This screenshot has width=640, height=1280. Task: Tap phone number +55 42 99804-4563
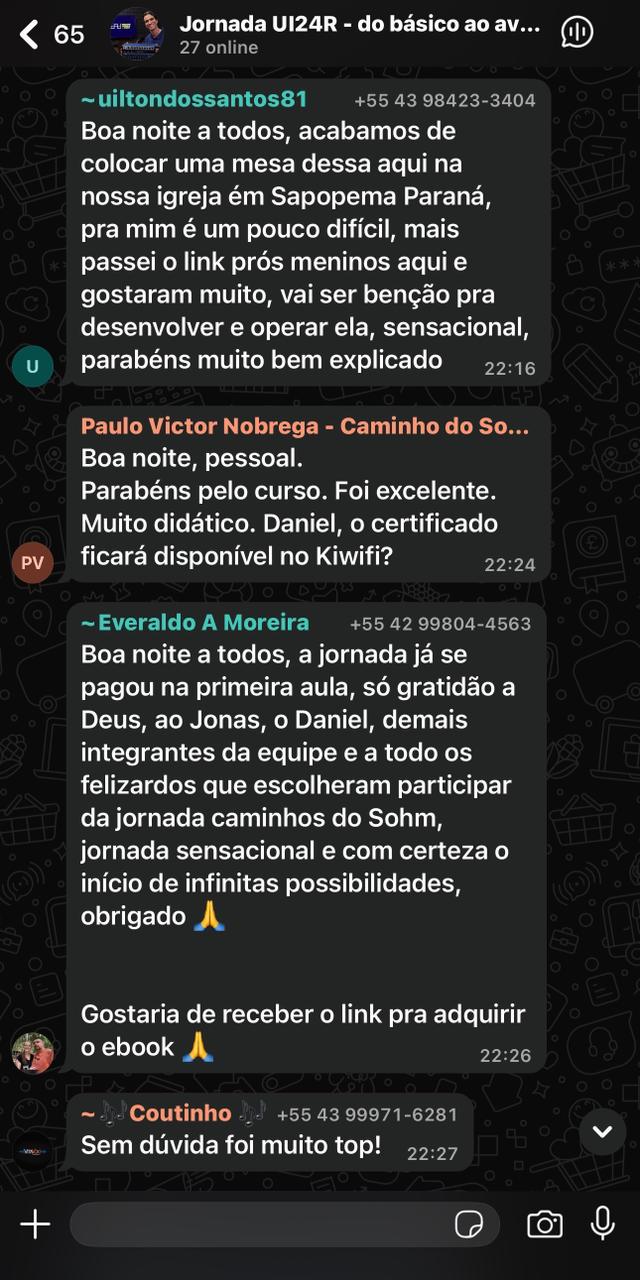[440, 624]
